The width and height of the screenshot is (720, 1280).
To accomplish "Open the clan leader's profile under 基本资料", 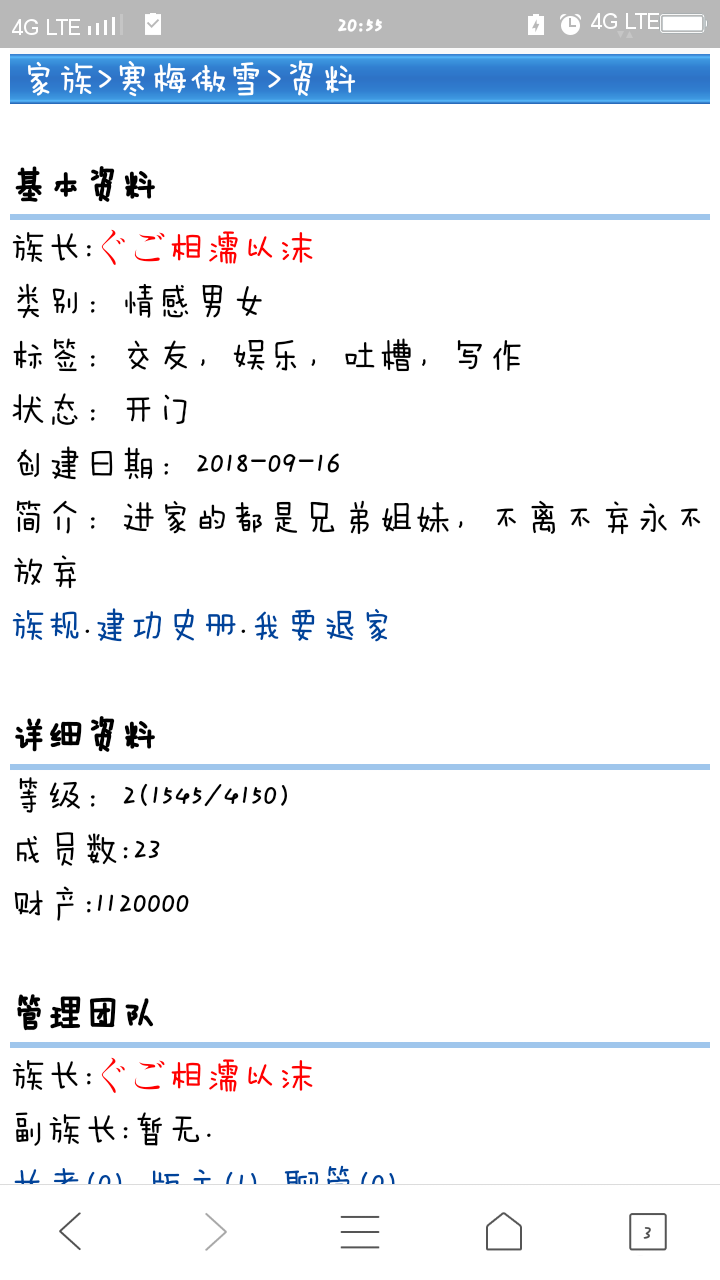I will pos(207,247).
